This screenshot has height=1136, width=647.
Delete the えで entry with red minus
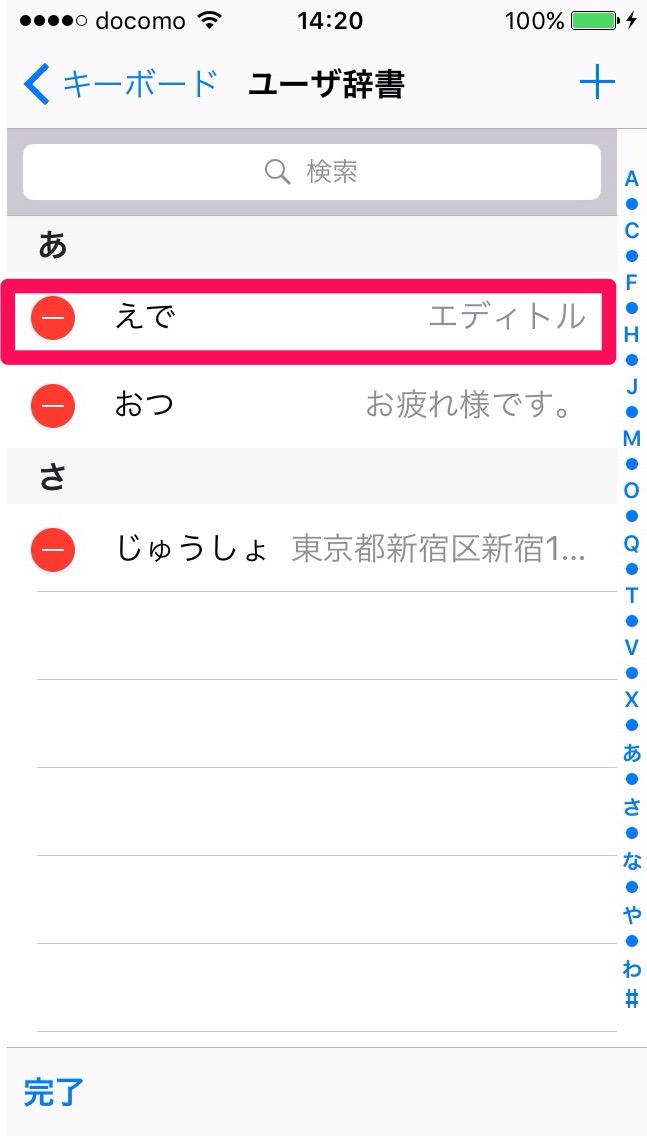coord(53,318)
